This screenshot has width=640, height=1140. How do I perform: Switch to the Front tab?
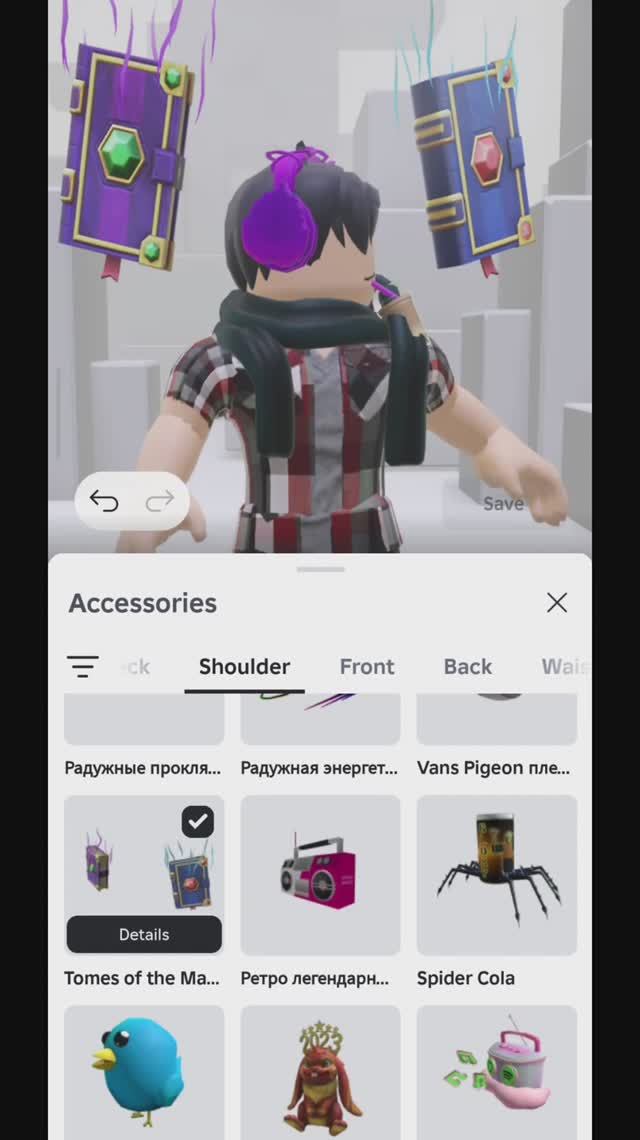point(367,666)
